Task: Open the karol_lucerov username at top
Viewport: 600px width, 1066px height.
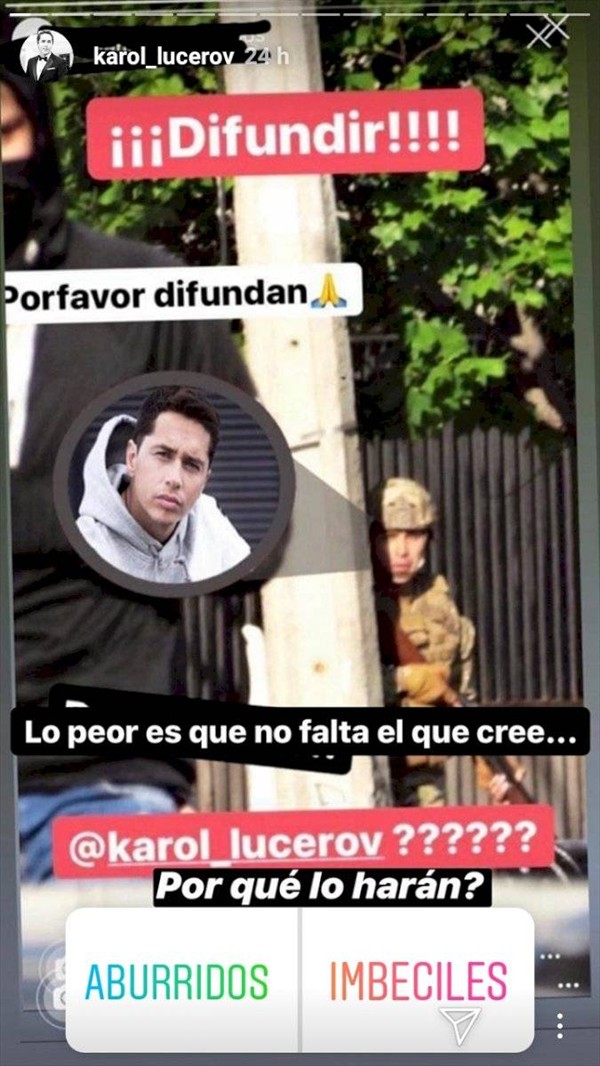Action: (x=164, y=56)
